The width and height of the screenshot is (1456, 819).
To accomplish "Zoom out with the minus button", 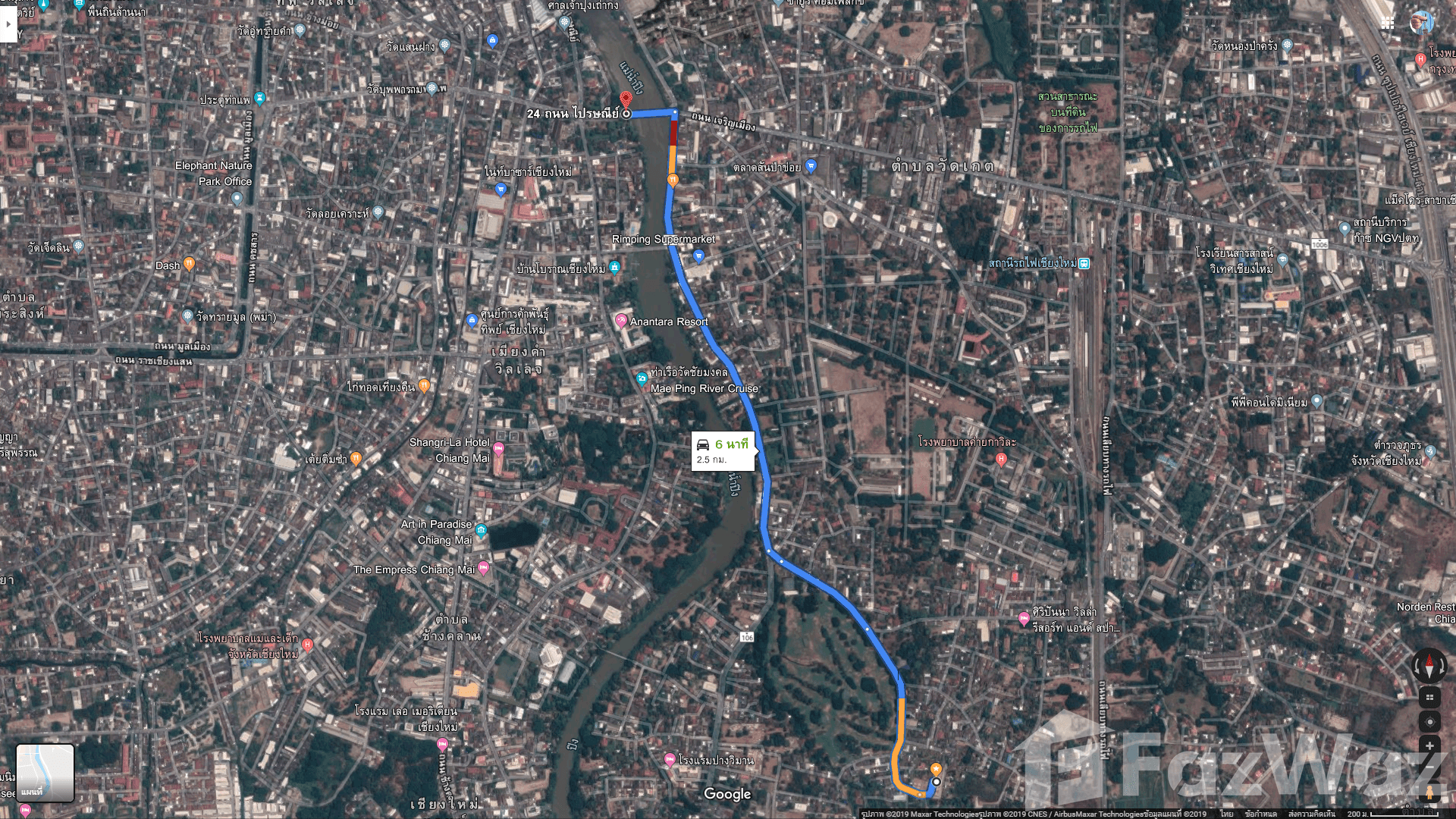I will point(1429,767).
